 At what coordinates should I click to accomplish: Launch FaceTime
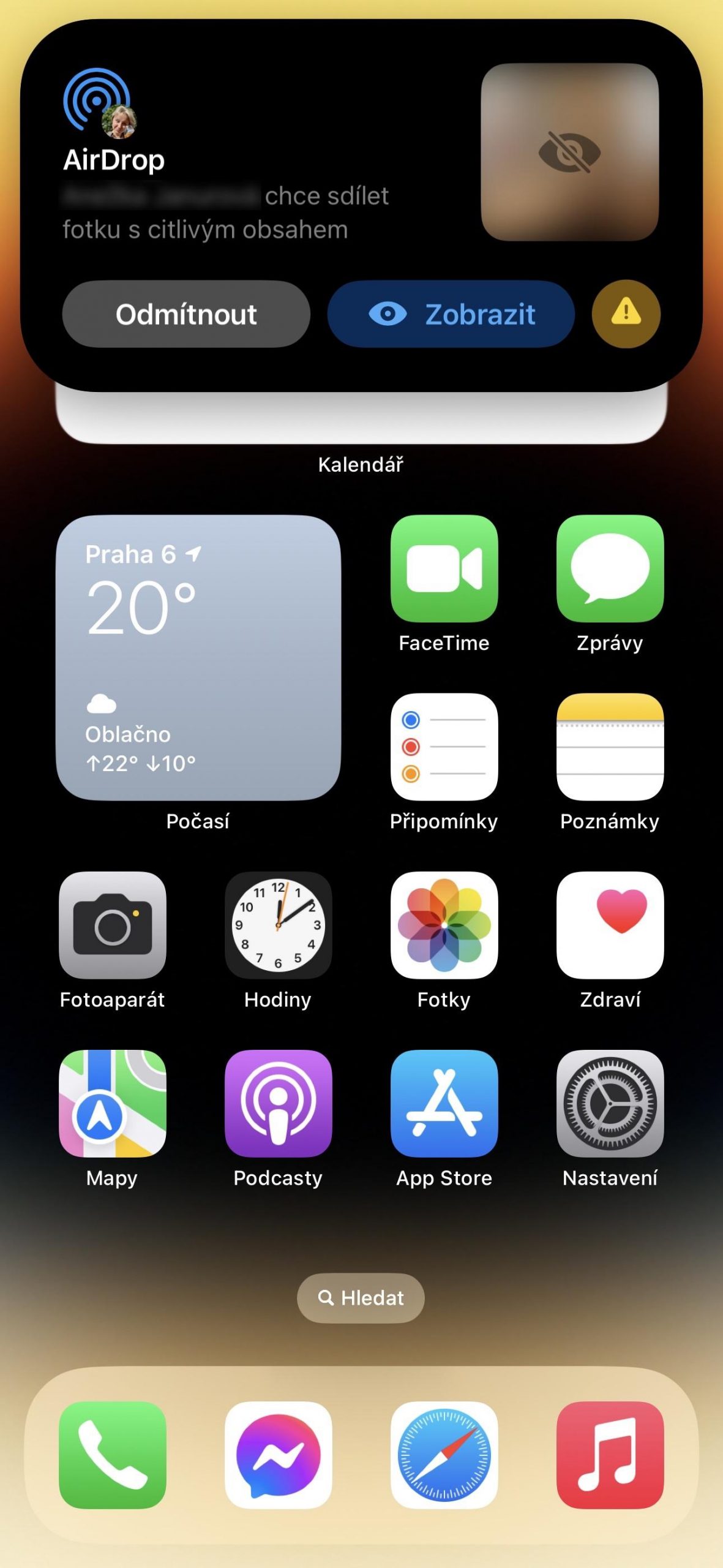tap(444, 568)
